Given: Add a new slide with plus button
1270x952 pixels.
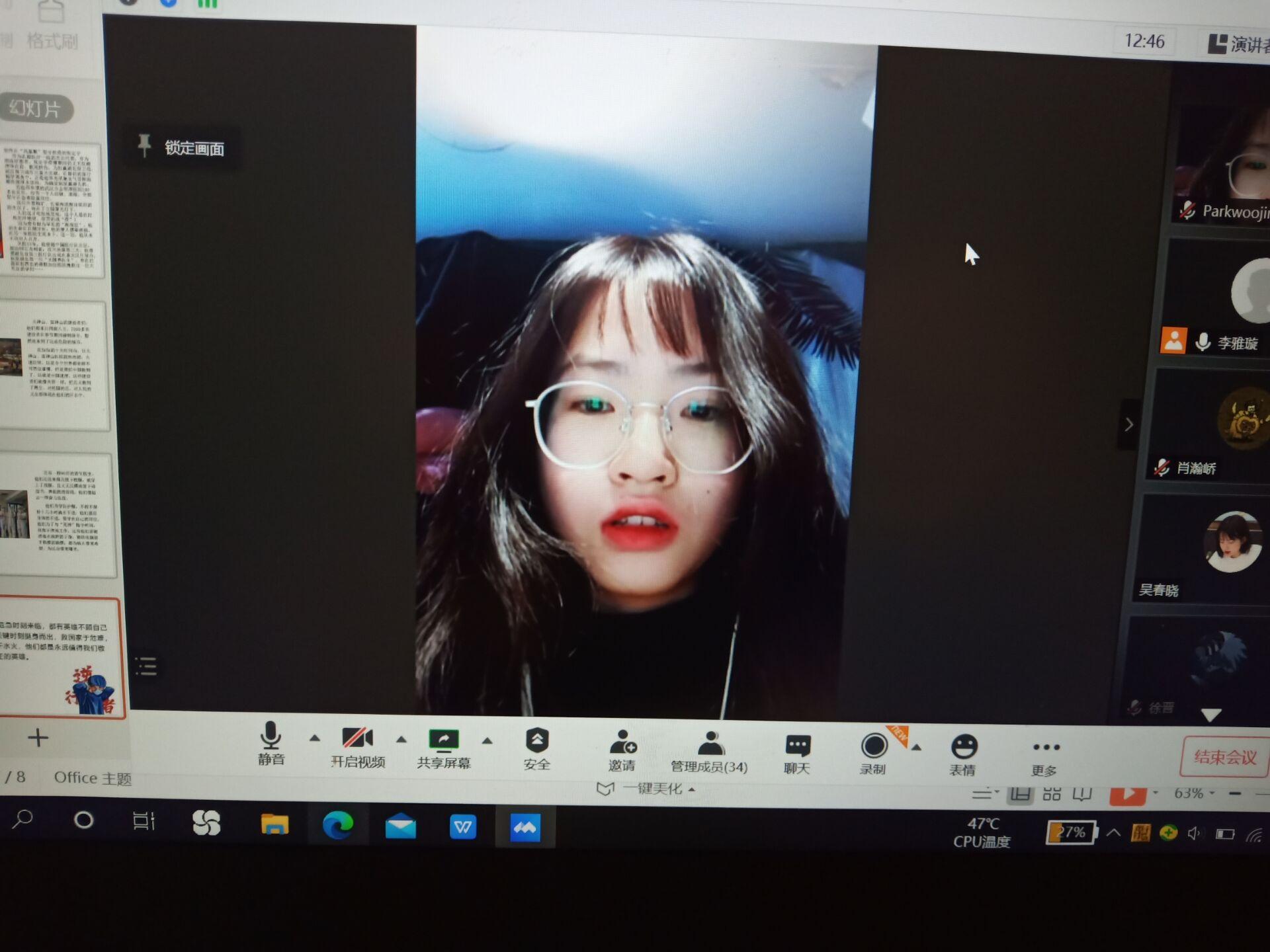Looking at the screenshot, I should point(38,738).
